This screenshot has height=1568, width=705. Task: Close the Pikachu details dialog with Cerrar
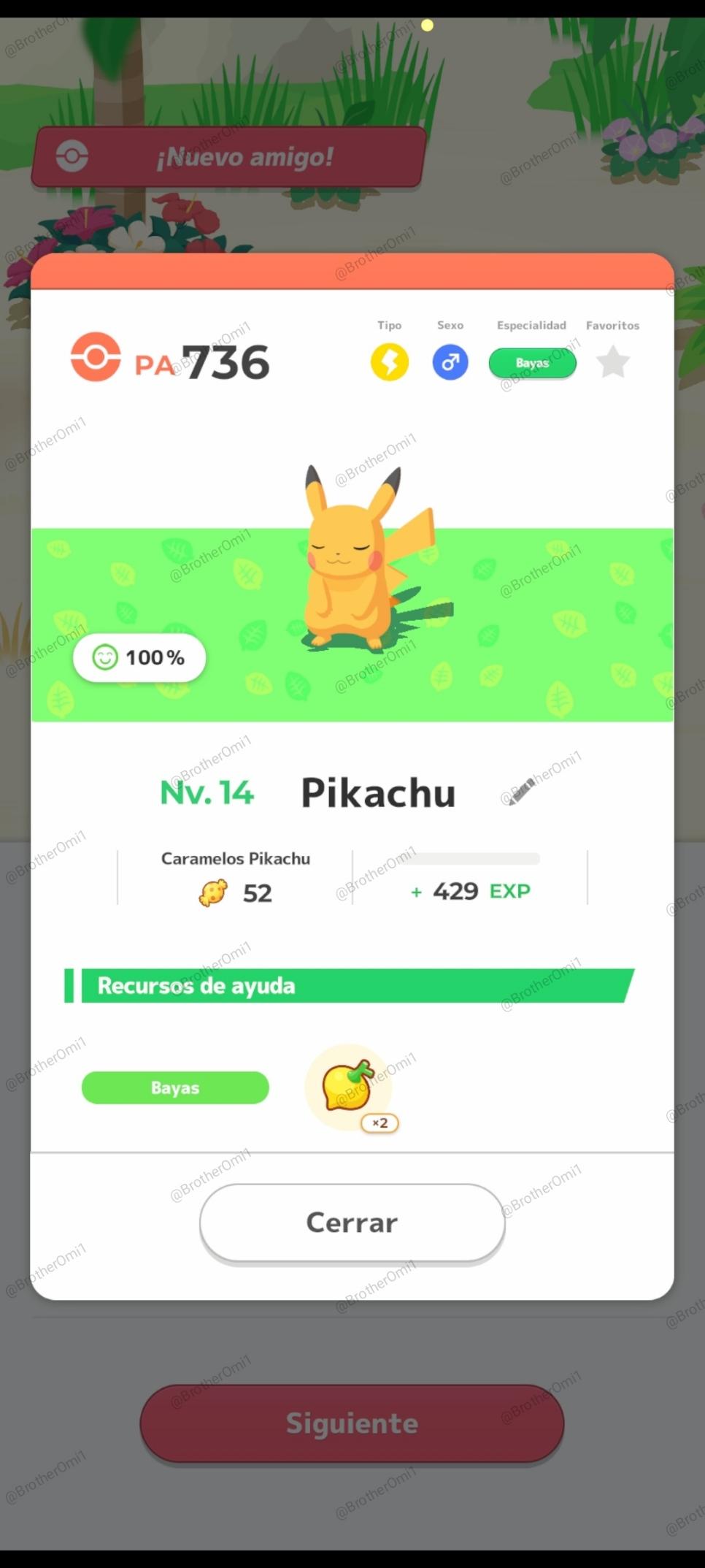coord(352,1222)
